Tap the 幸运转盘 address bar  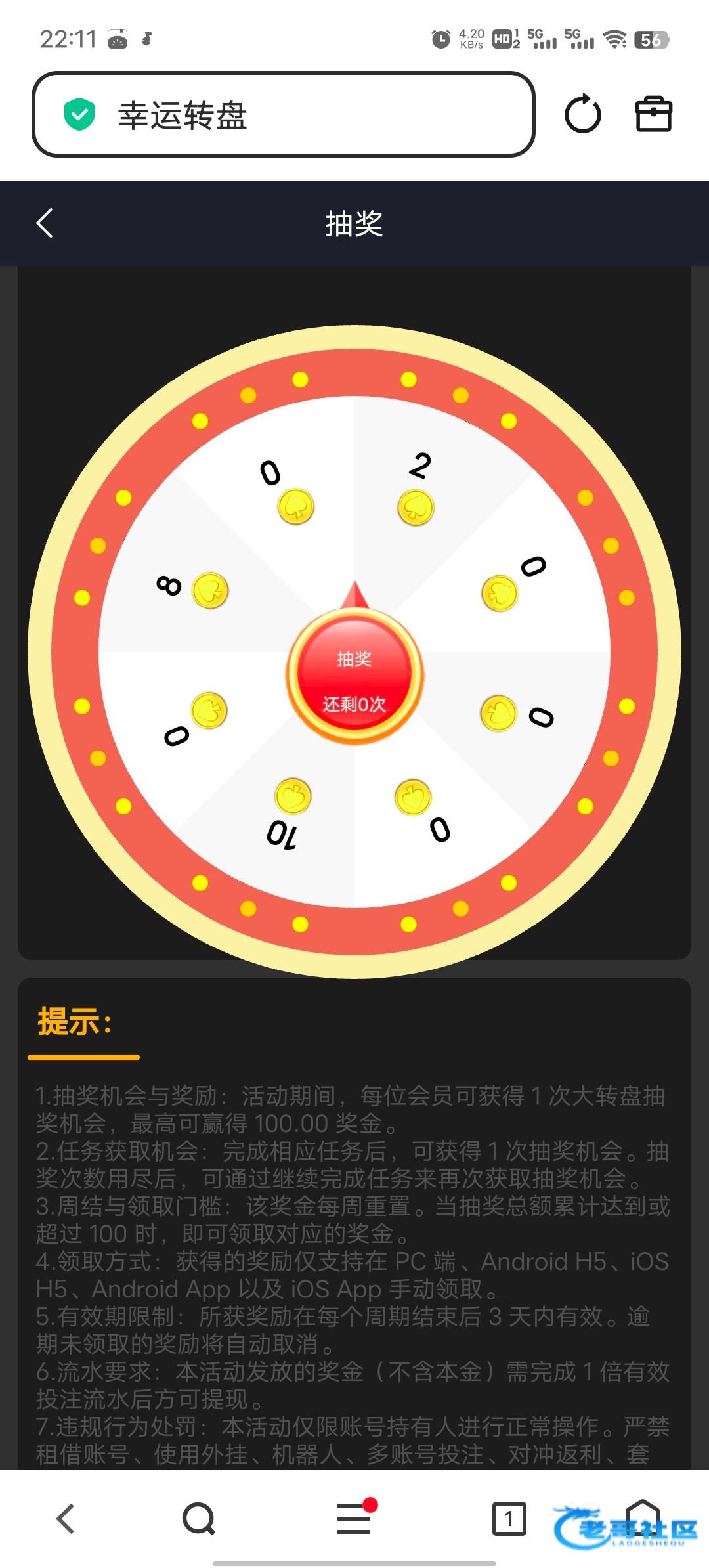(282, 114)
